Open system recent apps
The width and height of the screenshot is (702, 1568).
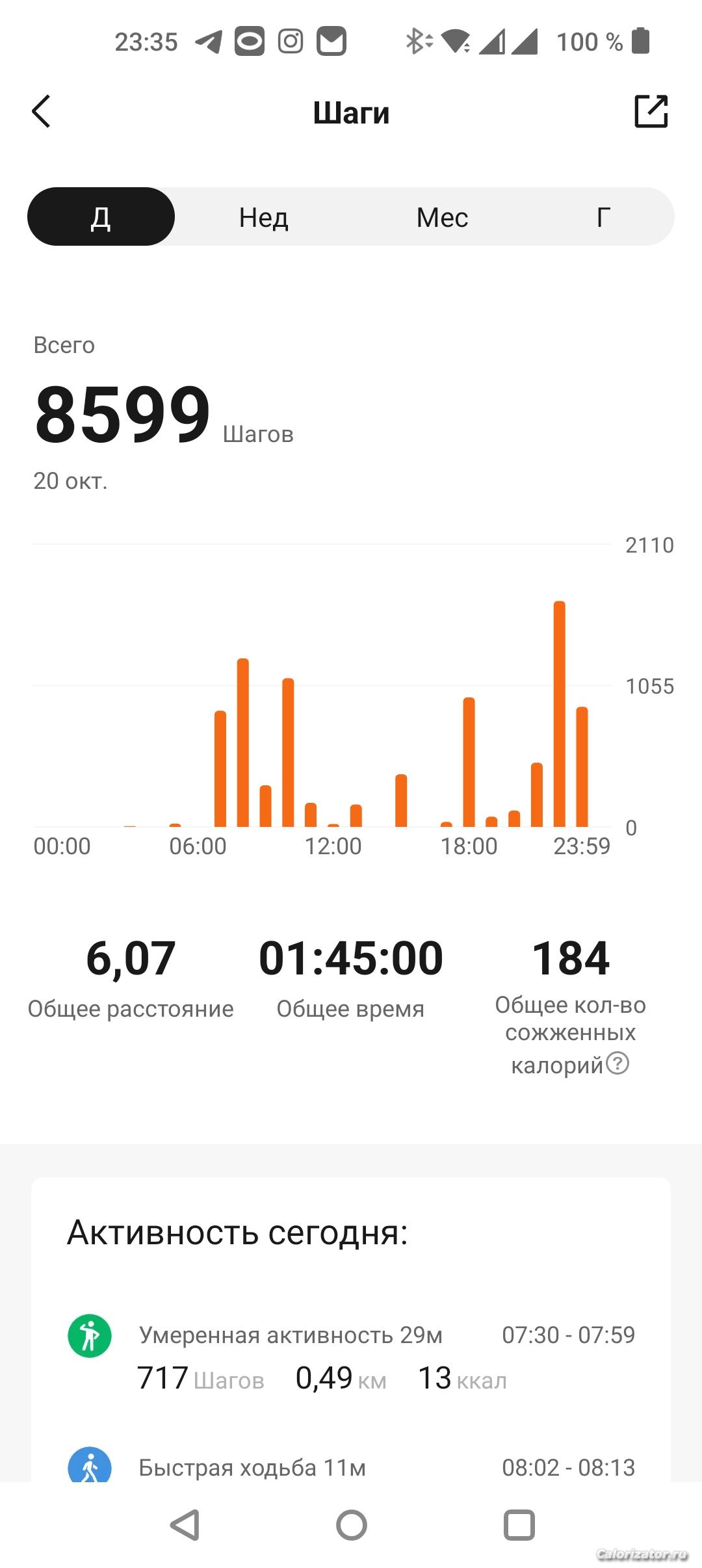[x=519, y=1525]
